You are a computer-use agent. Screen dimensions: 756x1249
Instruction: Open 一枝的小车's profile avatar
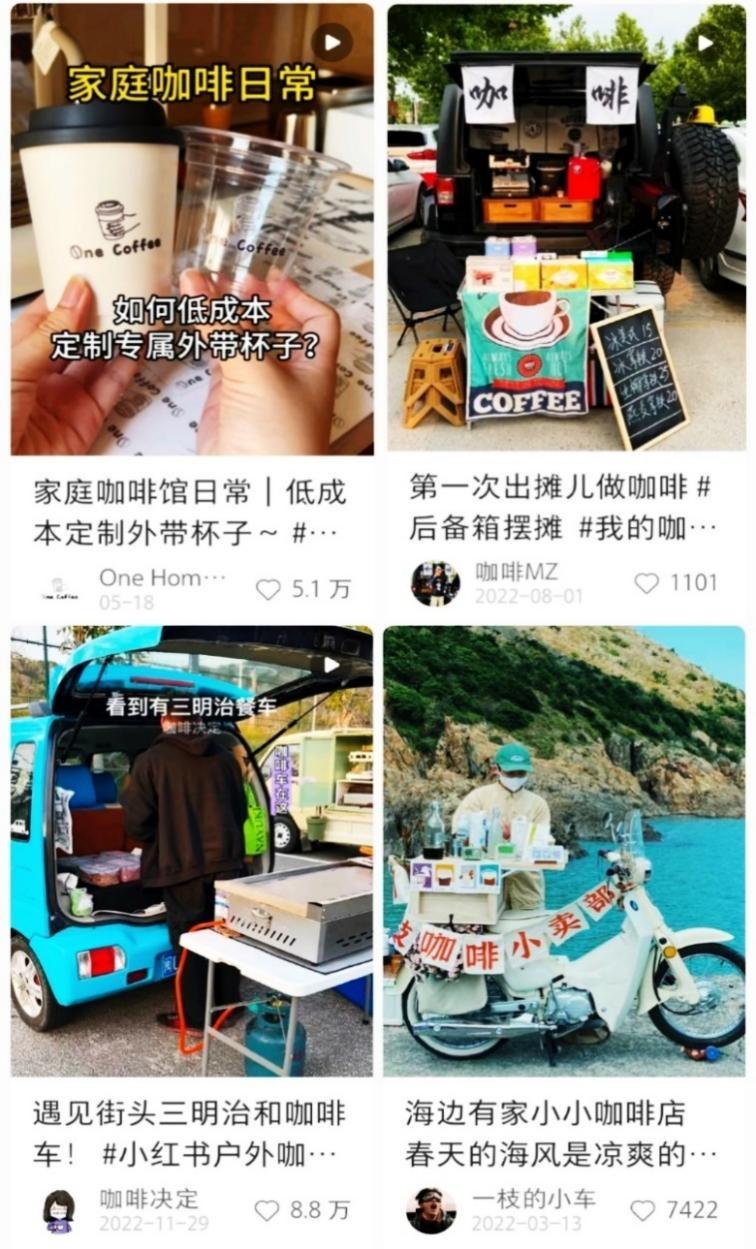(431, 1210)
